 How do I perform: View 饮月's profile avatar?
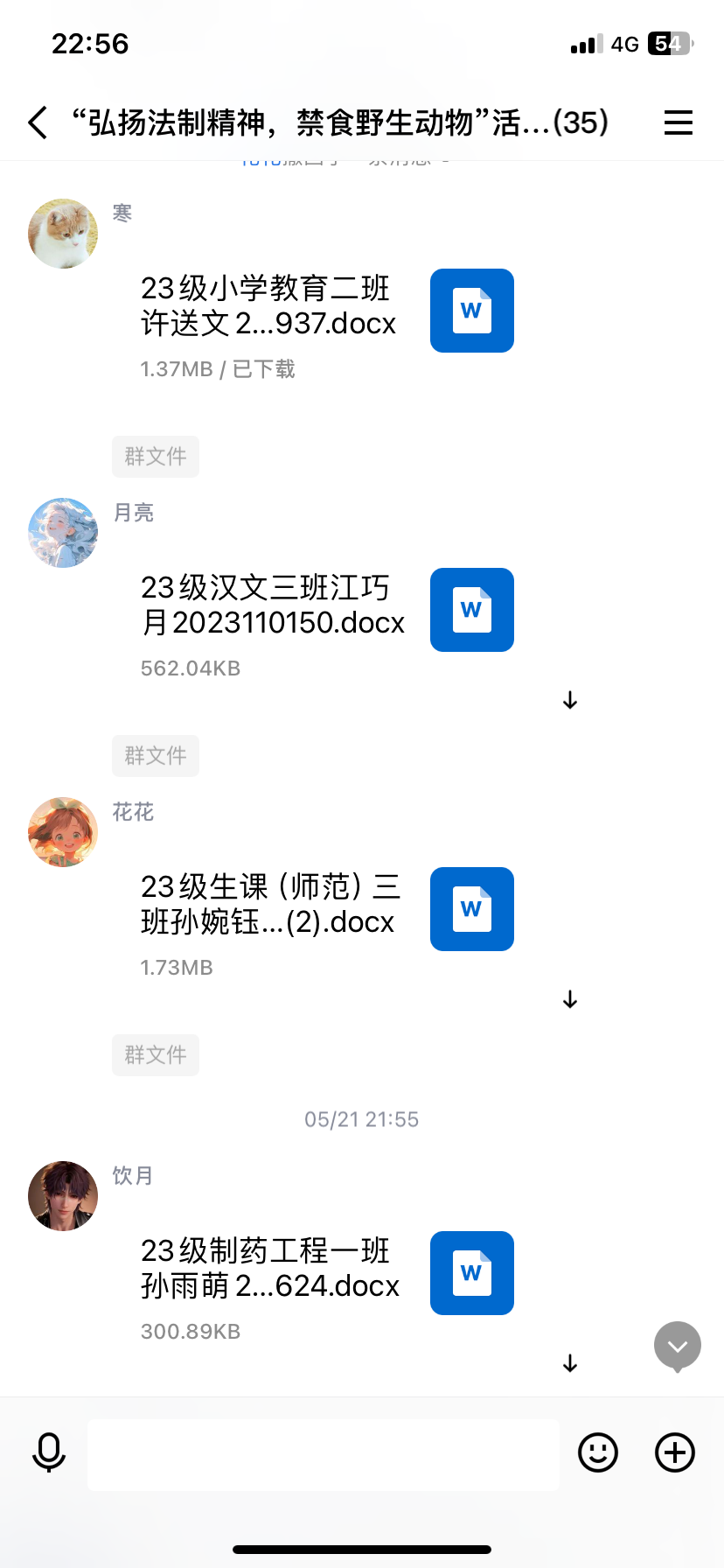click(x=63, y=1196)
